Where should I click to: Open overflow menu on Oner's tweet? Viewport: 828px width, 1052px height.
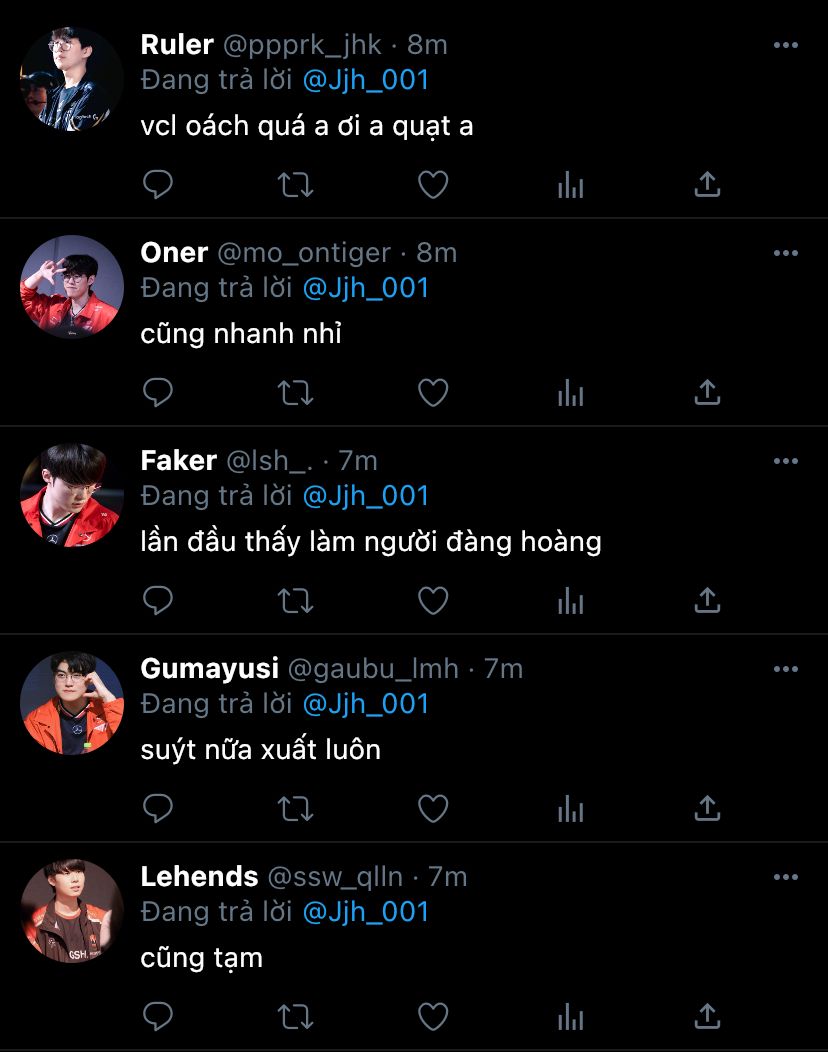click(x=786, y=253)
